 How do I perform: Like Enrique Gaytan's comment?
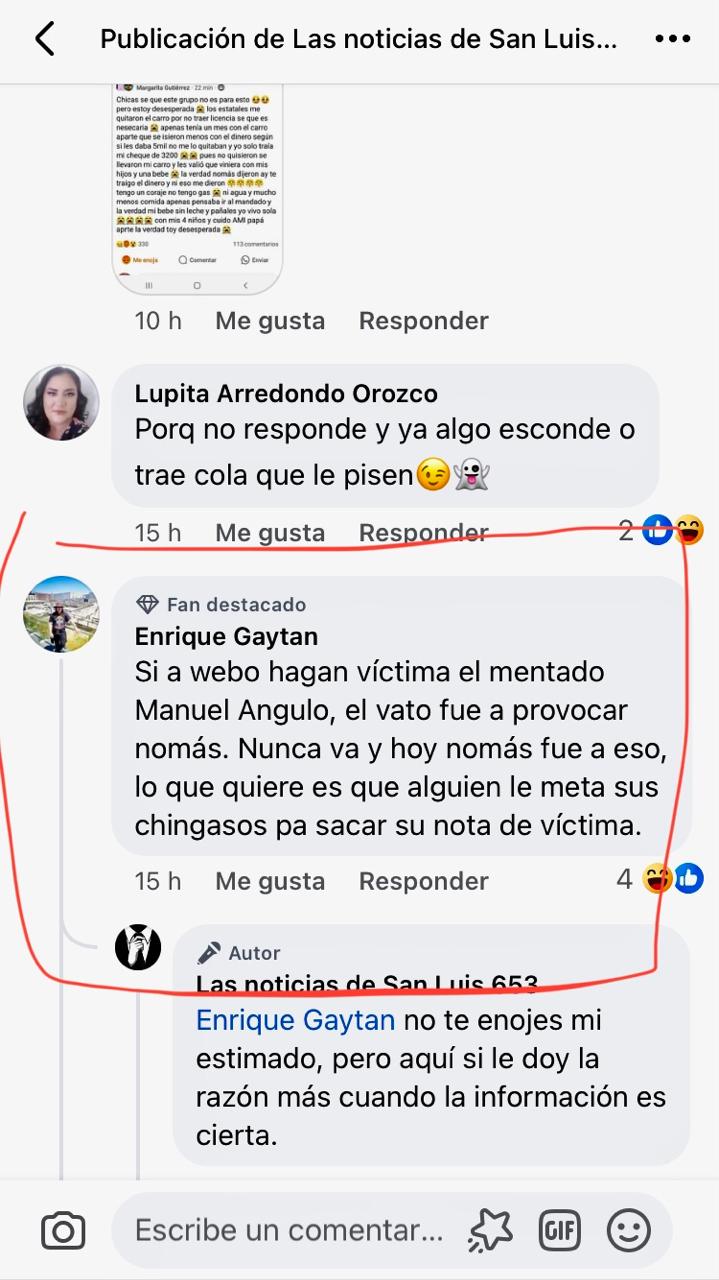point(270,881)
